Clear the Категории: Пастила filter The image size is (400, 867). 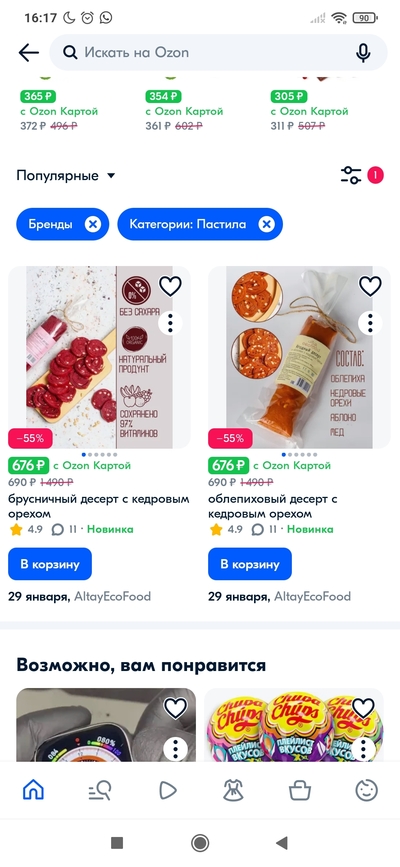click(x=267, y=224)
